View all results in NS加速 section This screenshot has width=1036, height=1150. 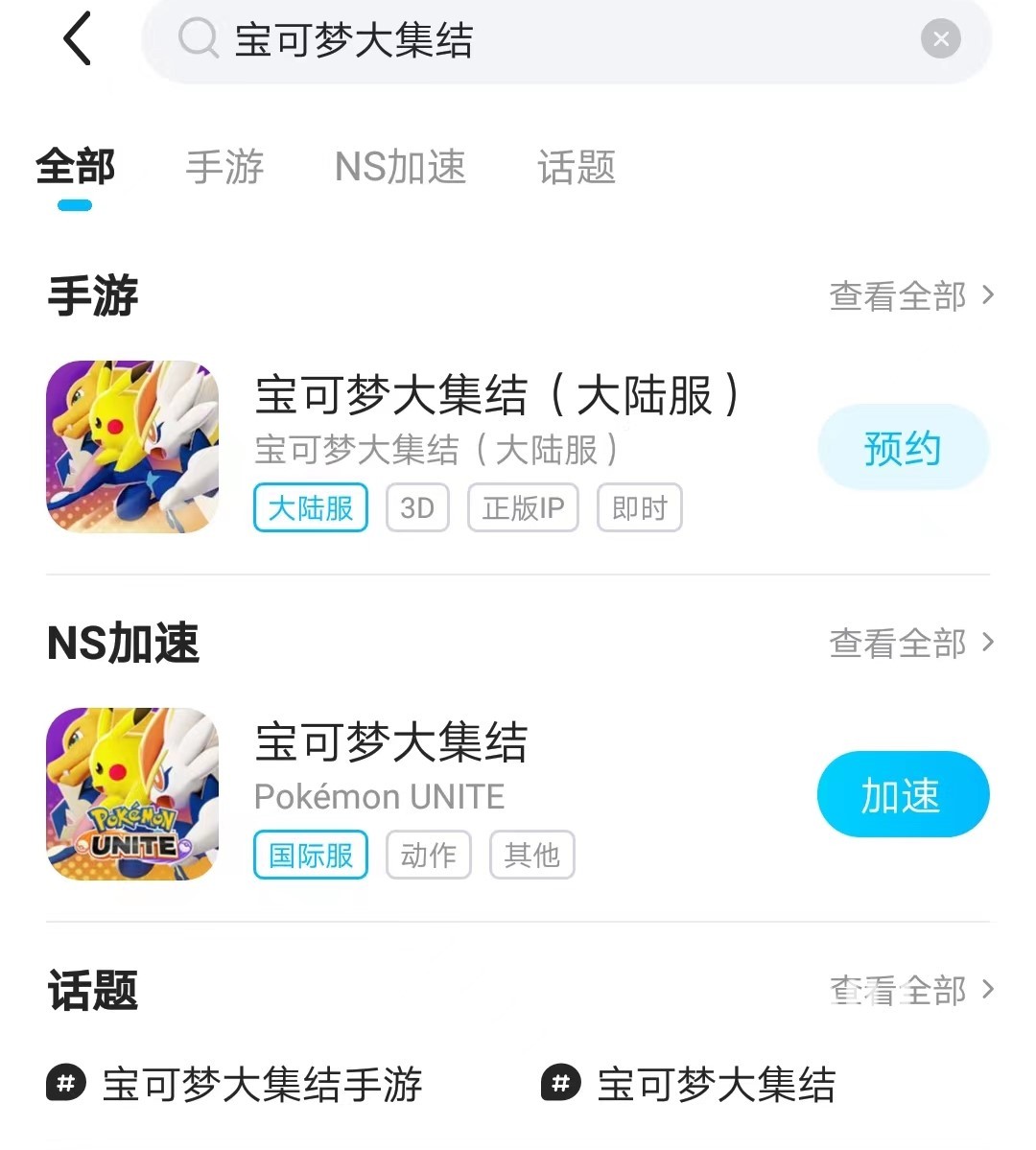click(910, 644)
